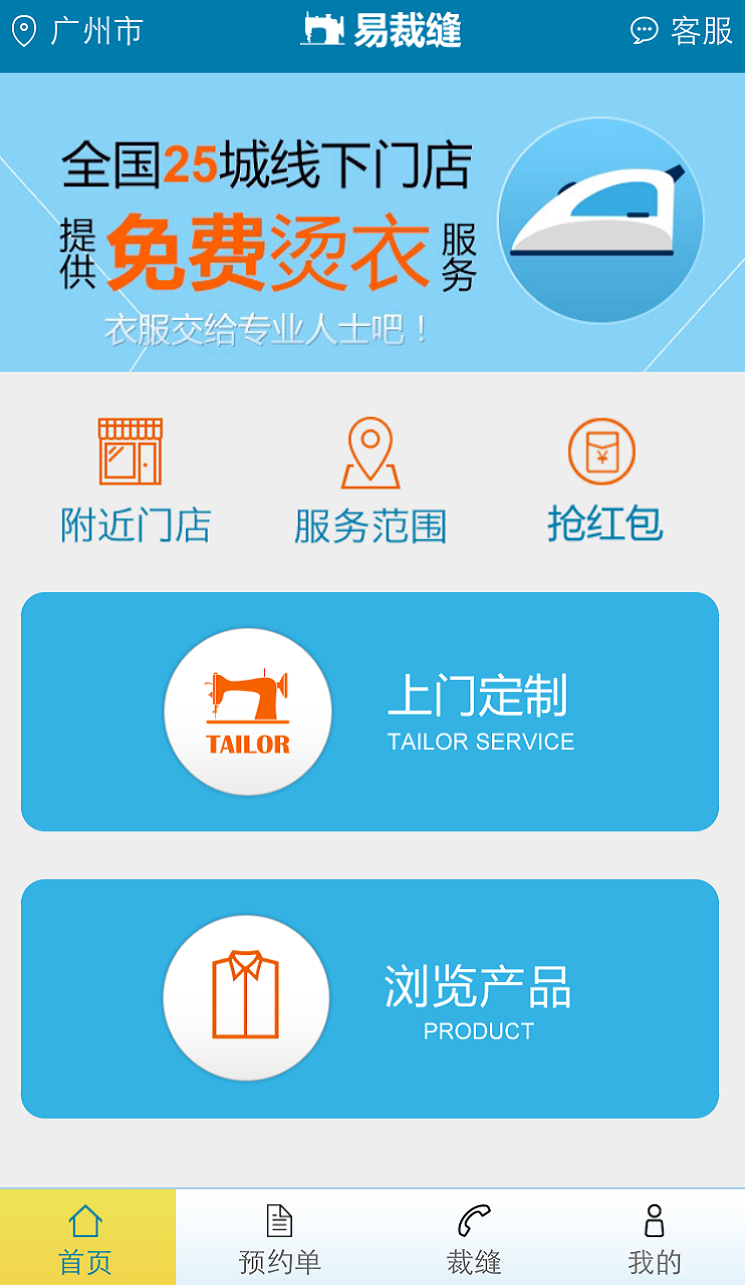Open the 免费烫衣 promotion banner

pyautogui.click(x=372, y=223)
